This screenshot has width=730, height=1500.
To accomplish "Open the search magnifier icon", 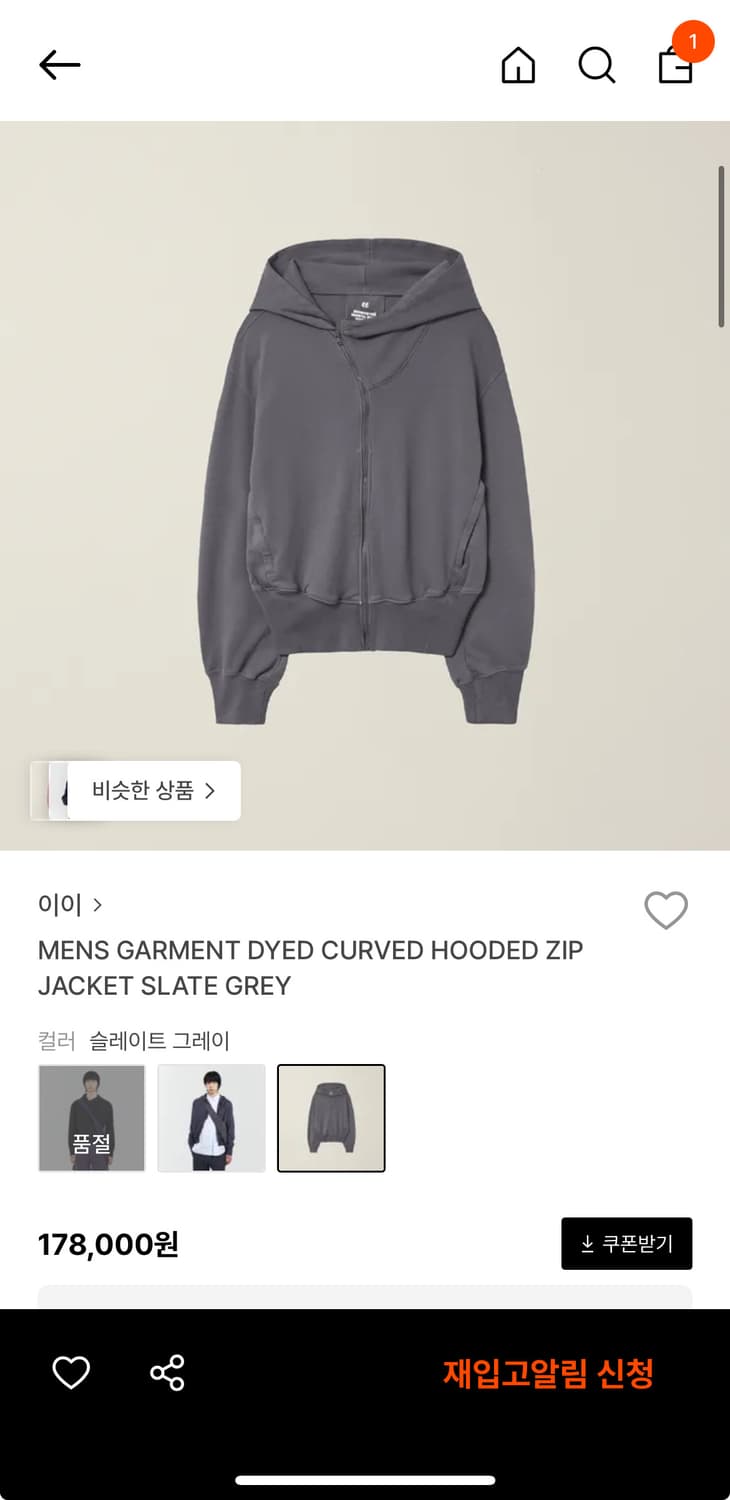I will click(597, 64).
